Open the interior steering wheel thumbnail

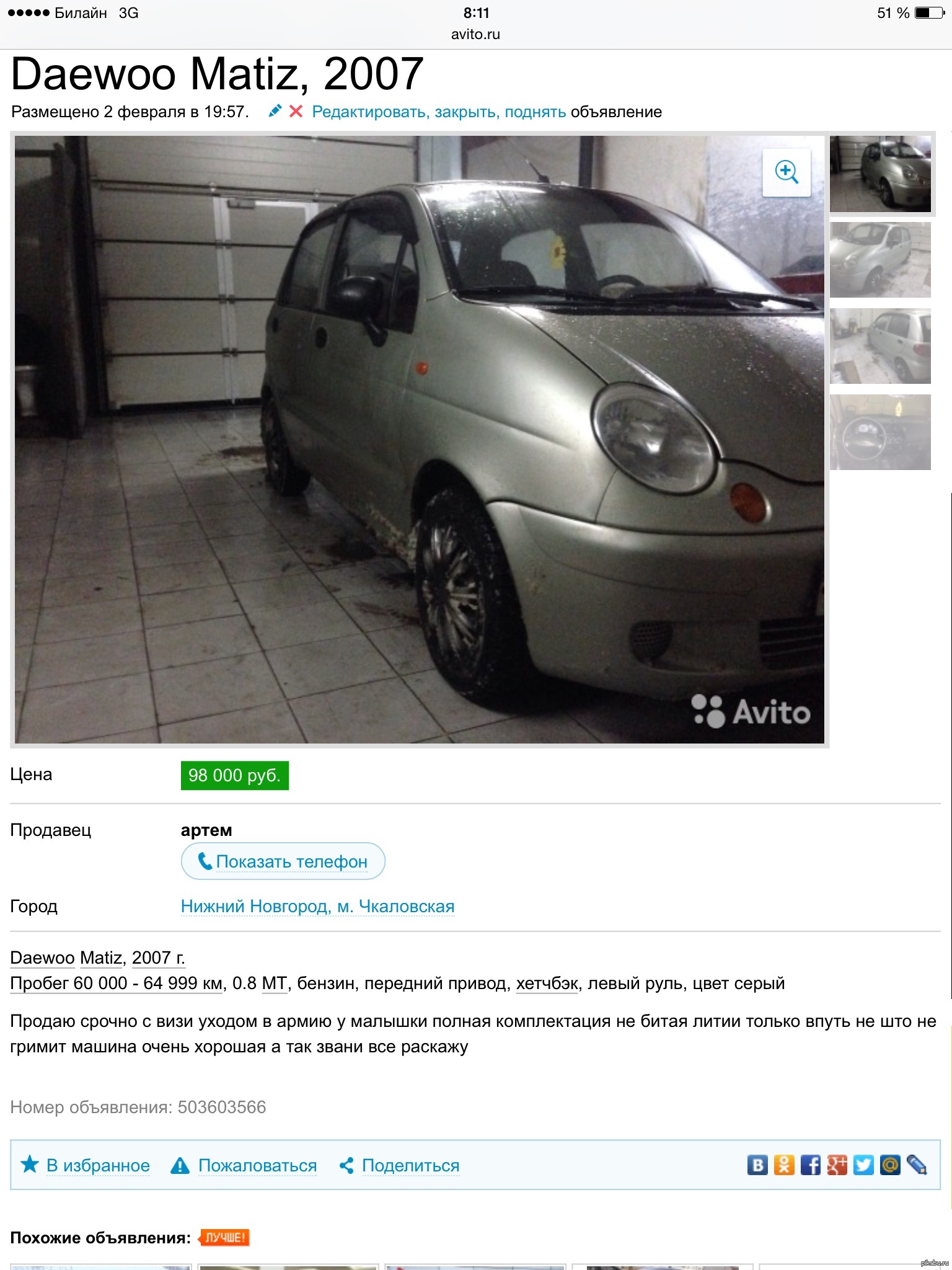coord(880,432)
